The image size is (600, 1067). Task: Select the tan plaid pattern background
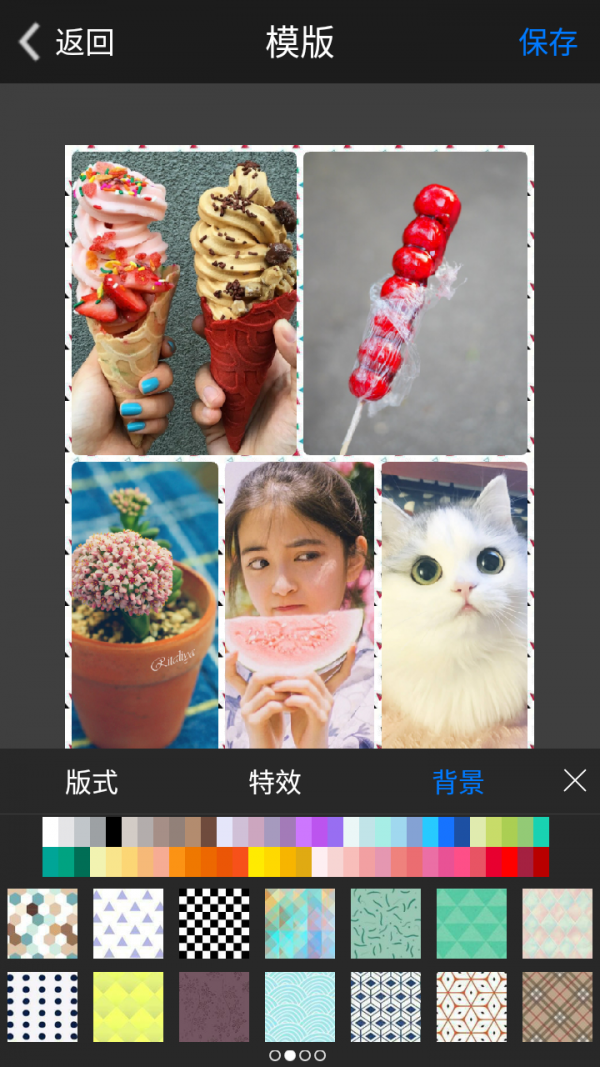(557, 1007)
